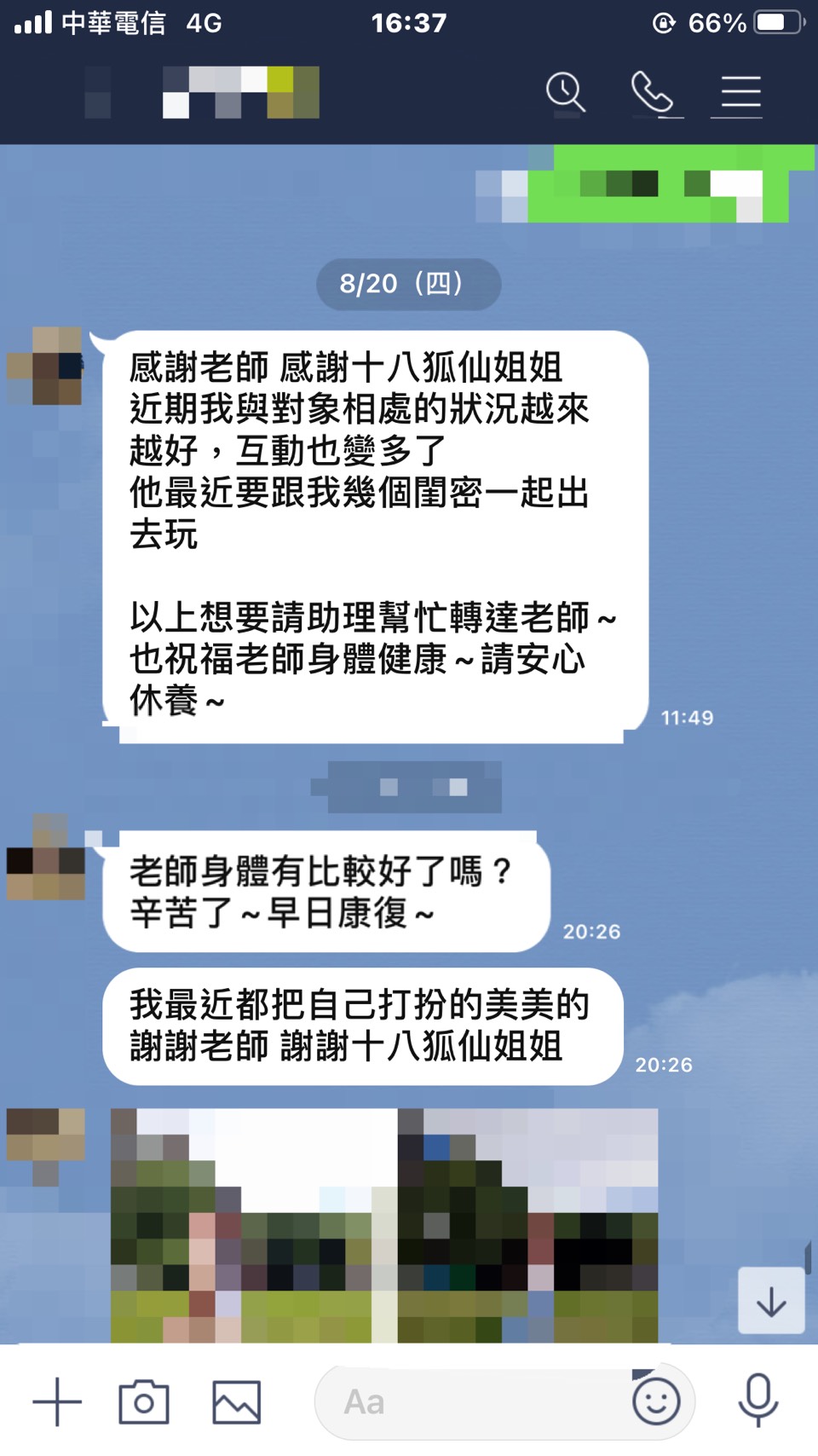Open the camera

pos(144,1401)
